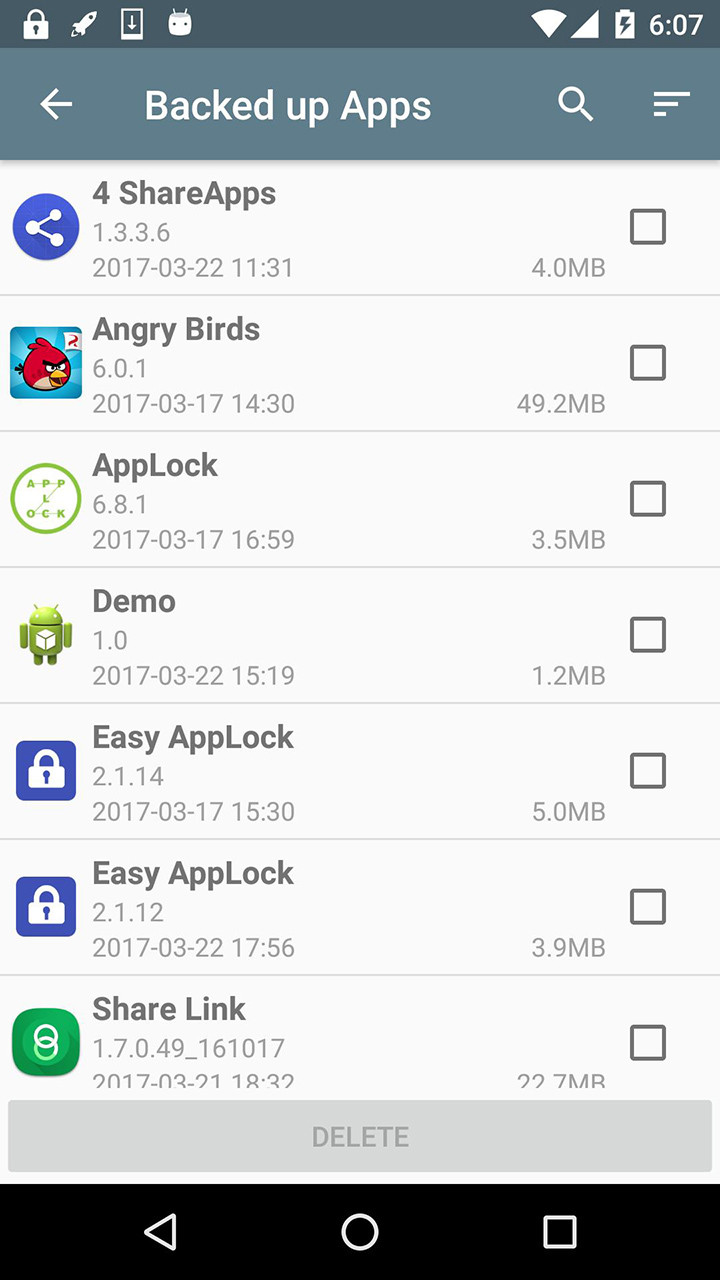720x1280 pixels.
Task: Tap the Easy AppLock 2.1.14 padlock icon
Action: [45, 771]
